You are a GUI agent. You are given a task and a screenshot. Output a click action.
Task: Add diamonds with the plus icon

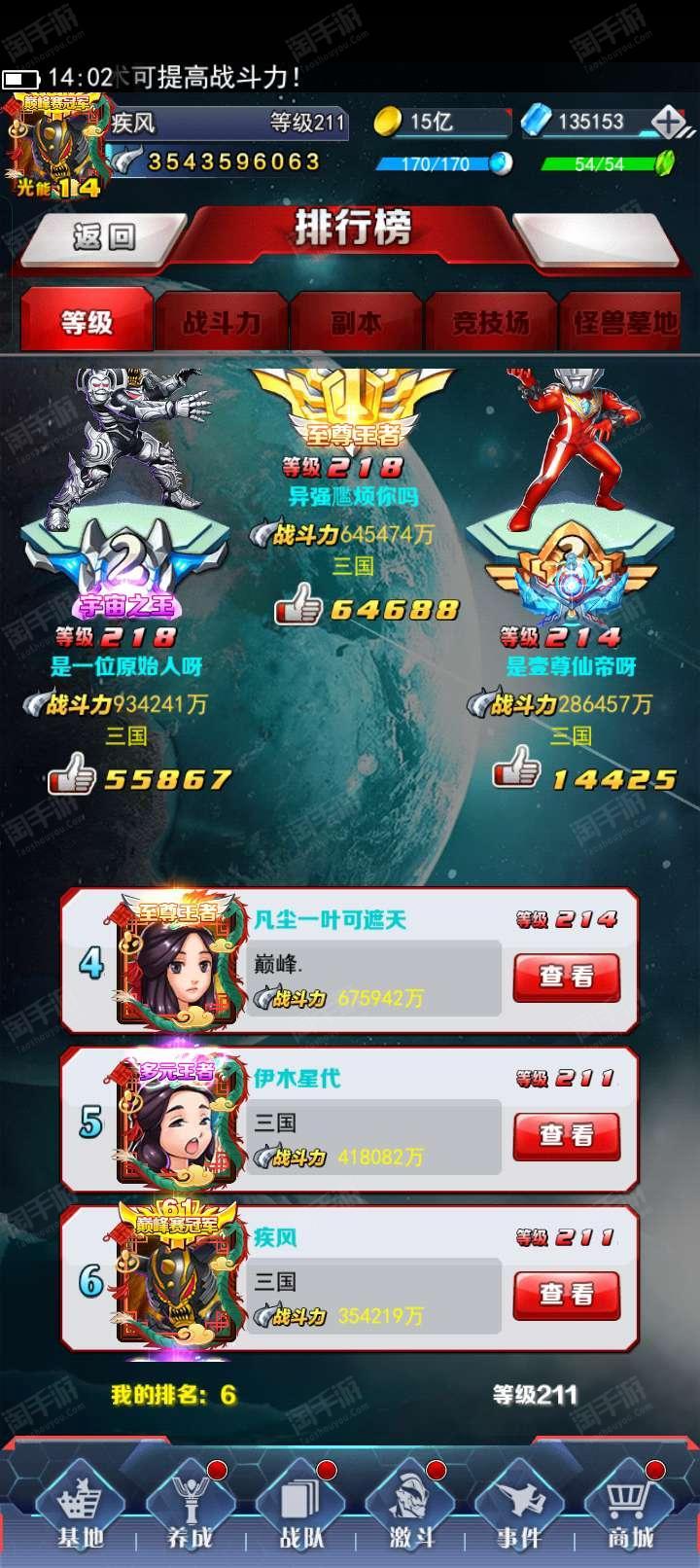[668, 122]
